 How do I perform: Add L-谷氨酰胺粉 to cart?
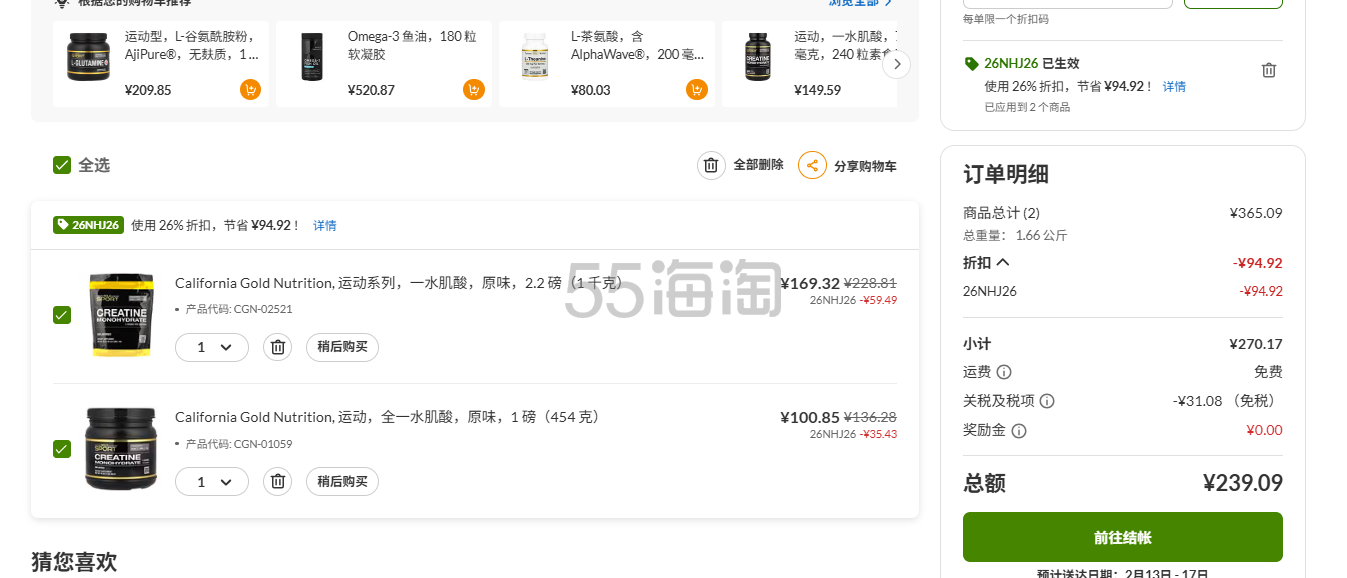point(250,90)
